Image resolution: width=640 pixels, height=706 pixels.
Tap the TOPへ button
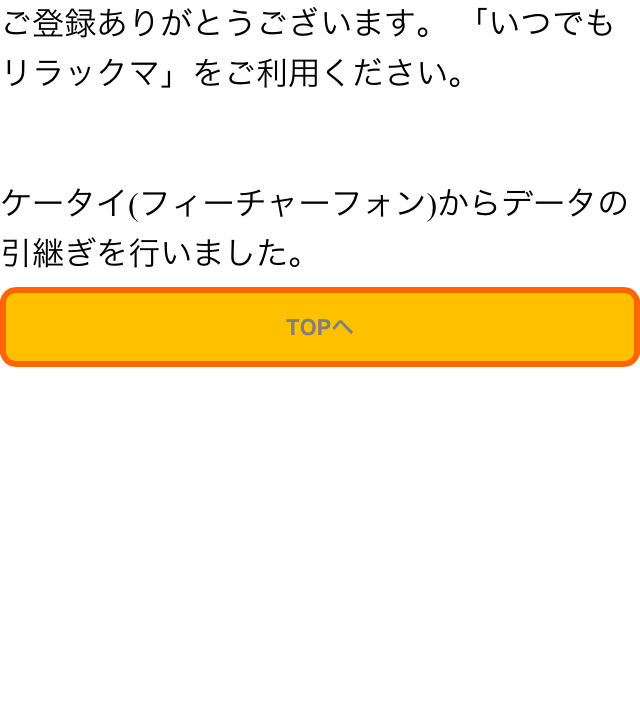coord(319,327)
